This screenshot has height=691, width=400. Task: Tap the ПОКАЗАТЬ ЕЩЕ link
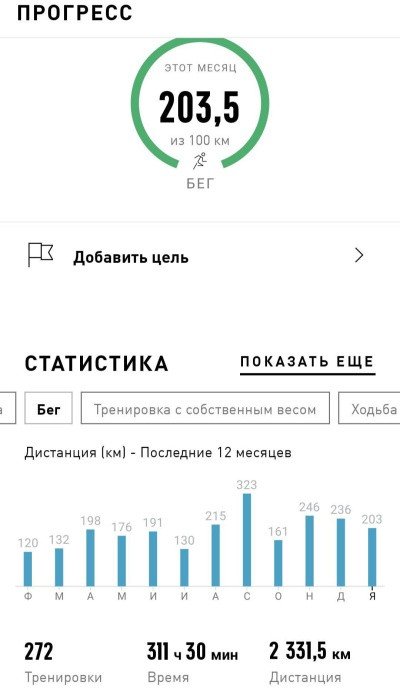(307, 362)
